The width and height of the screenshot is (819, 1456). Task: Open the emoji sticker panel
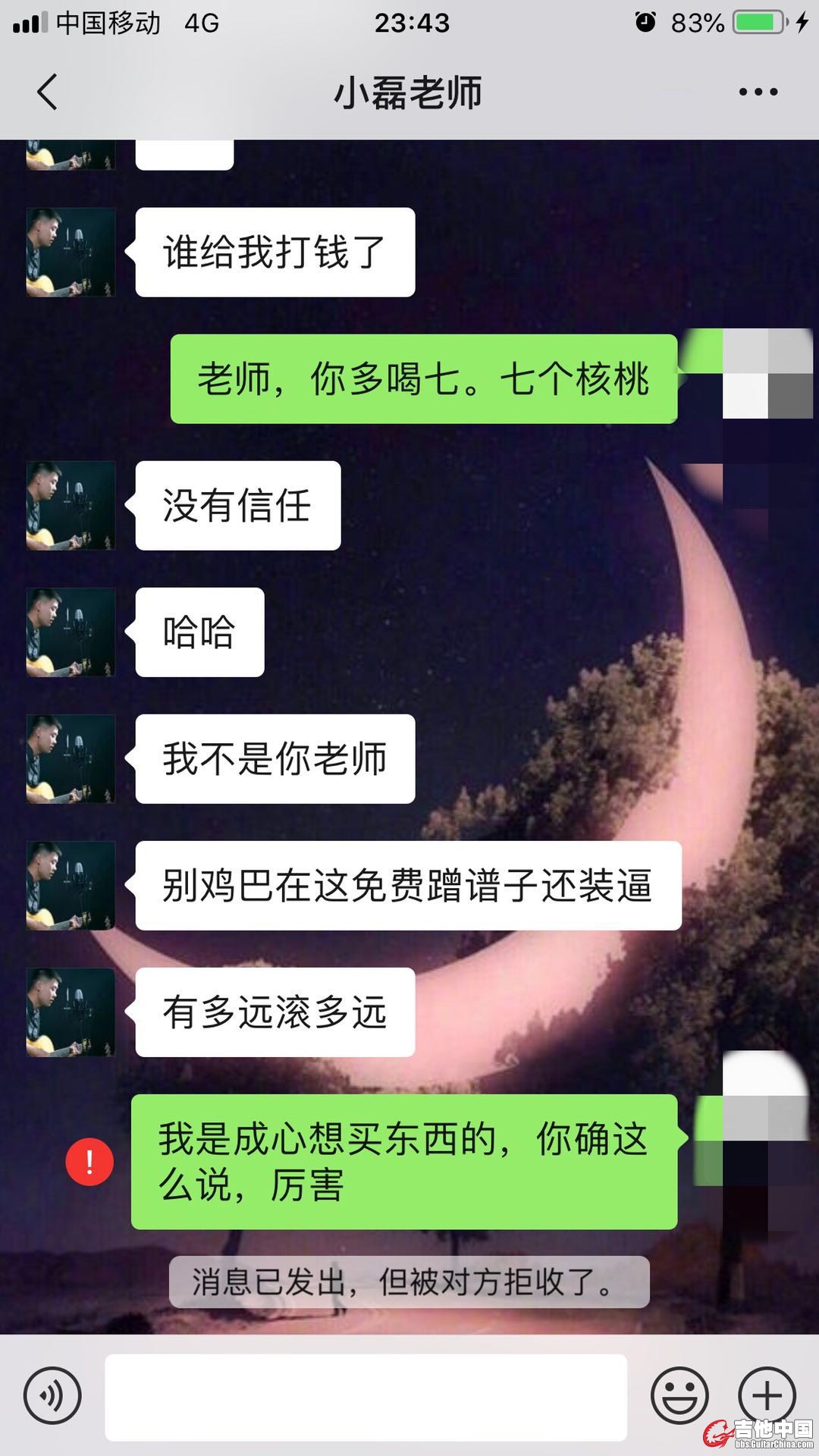tap(679, 1395)
